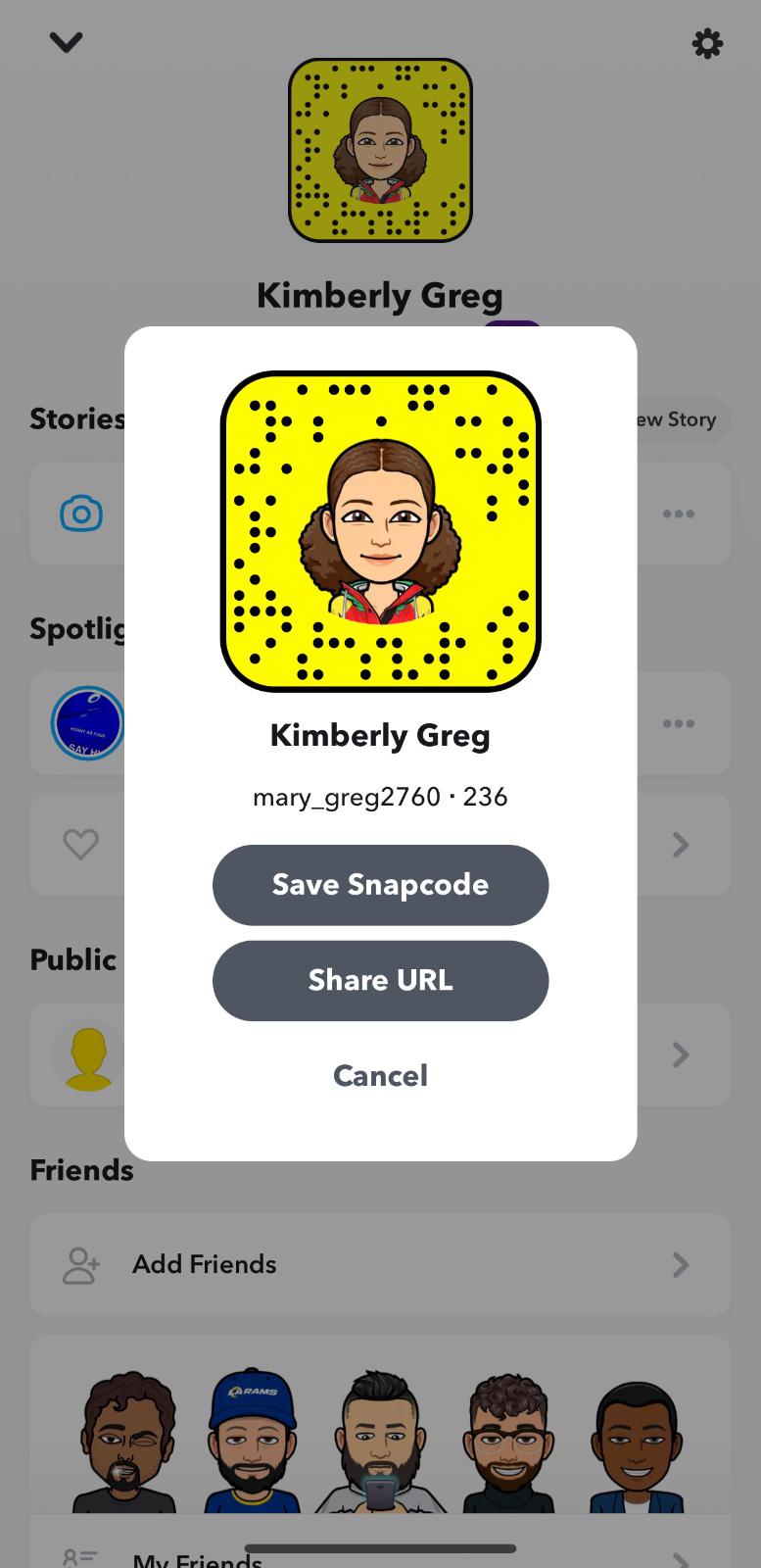761x1568 pixels.
Task: Save the Snapcode to camera roll
Action: click(380, 885)
